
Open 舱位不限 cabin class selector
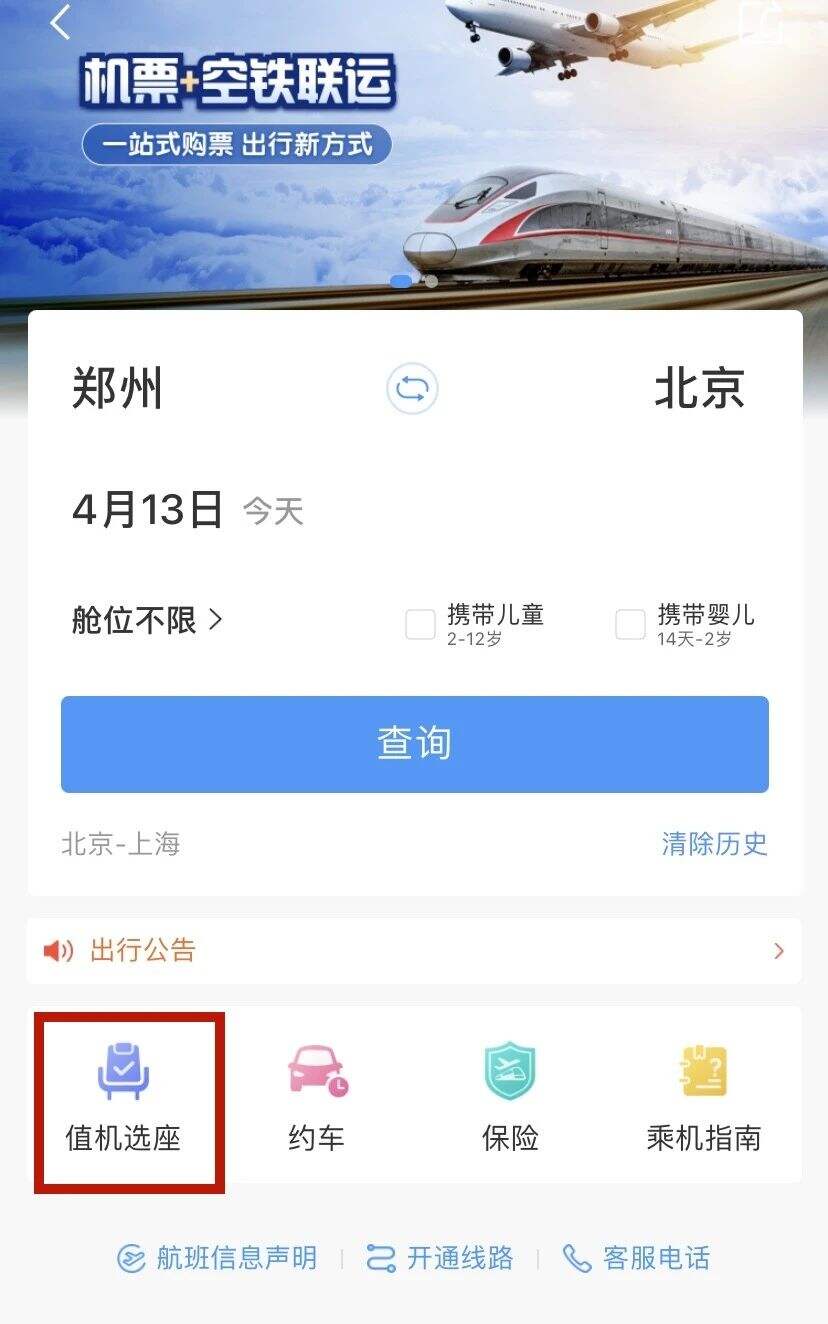coord(147,620)
